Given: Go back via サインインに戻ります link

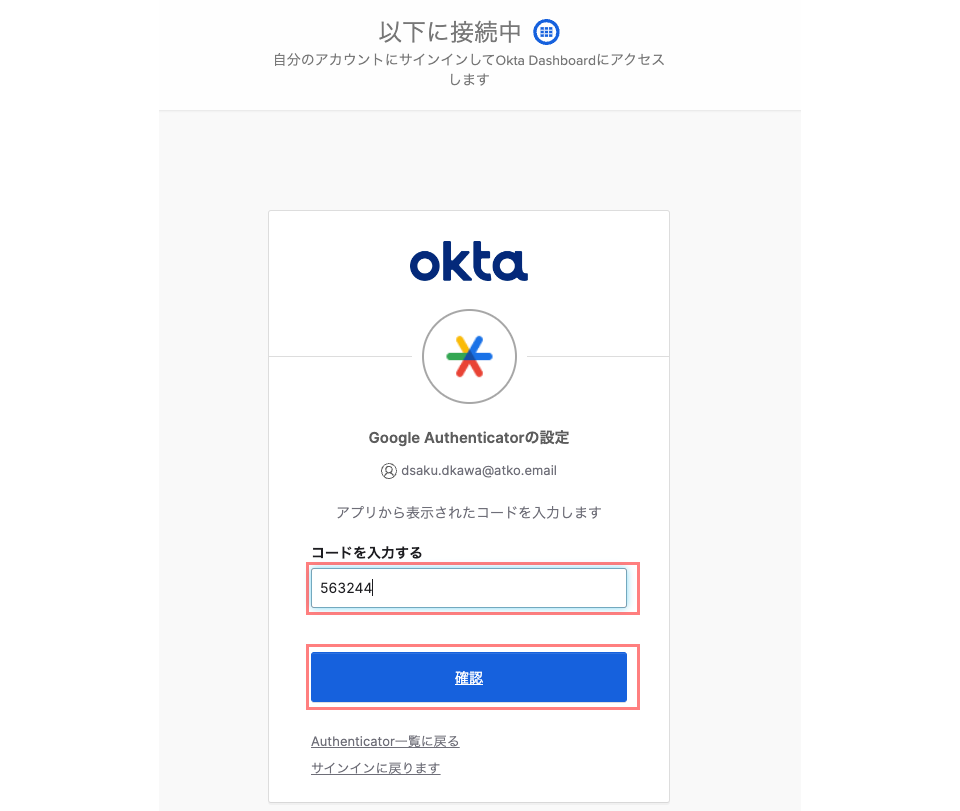Looking at the screenshot, I should 375,768.
